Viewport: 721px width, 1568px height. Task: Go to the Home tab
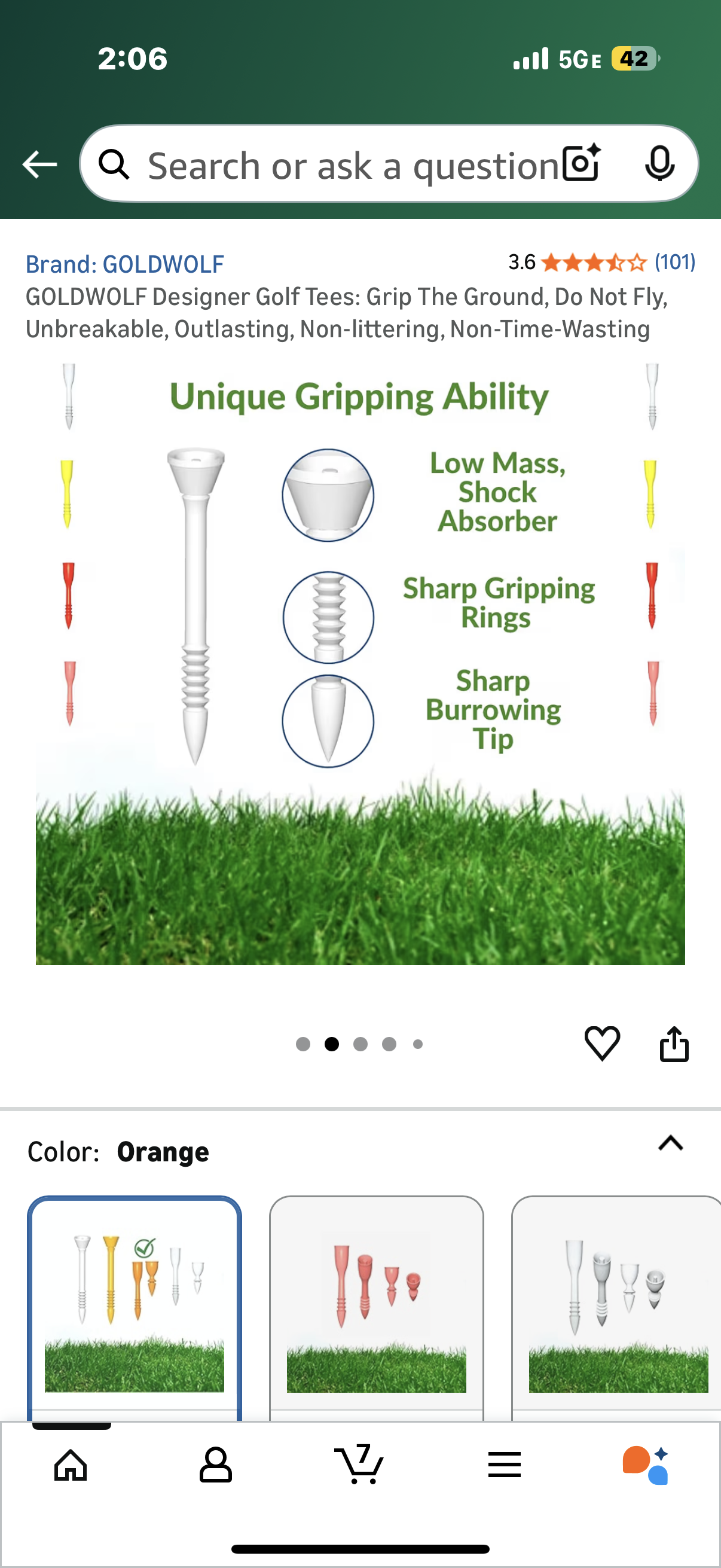pos(71,1465)
